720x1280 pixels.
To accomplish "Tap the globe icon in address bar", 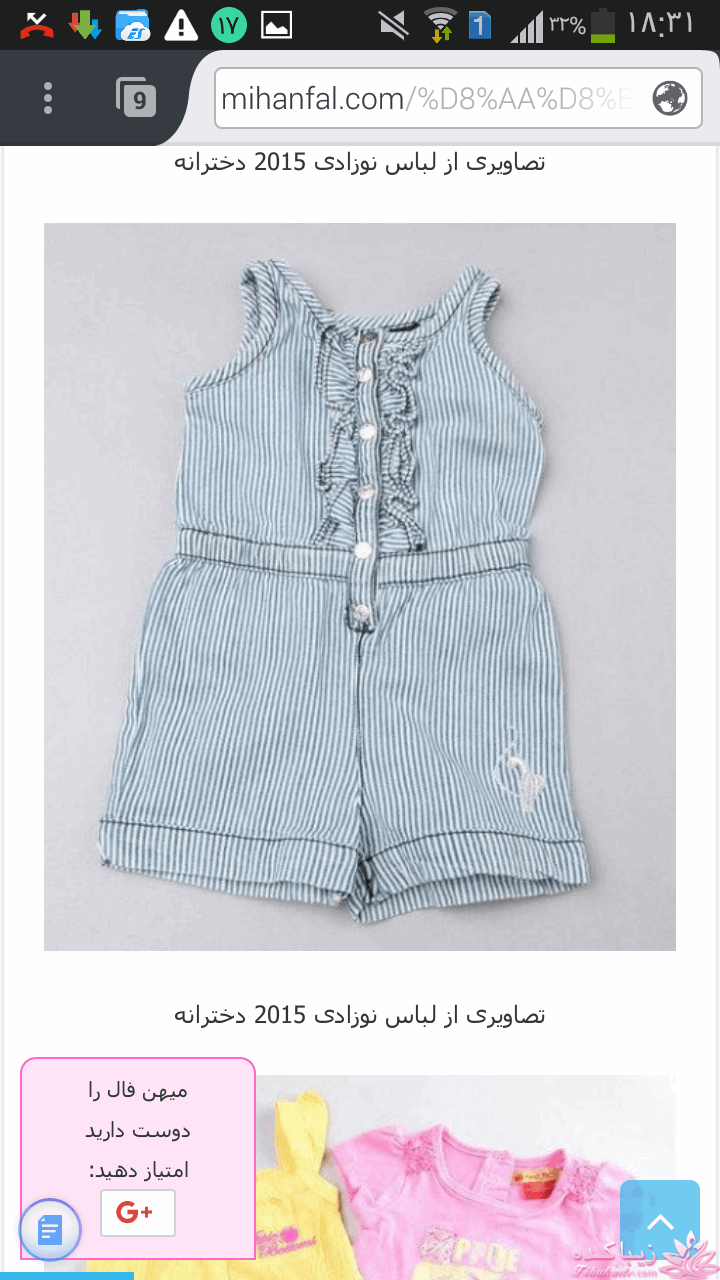I will click(x=670, y=98).
